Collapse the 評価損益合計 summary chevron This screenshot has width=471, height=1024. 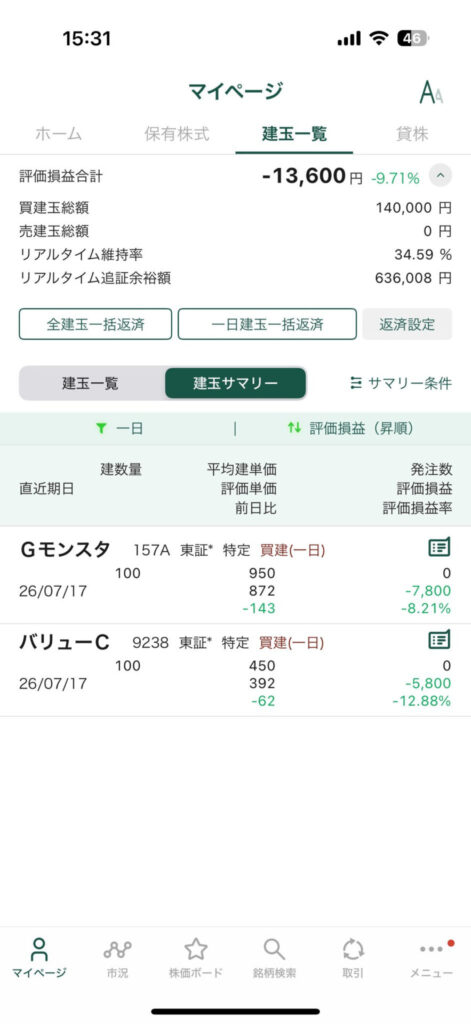(440, 176)
